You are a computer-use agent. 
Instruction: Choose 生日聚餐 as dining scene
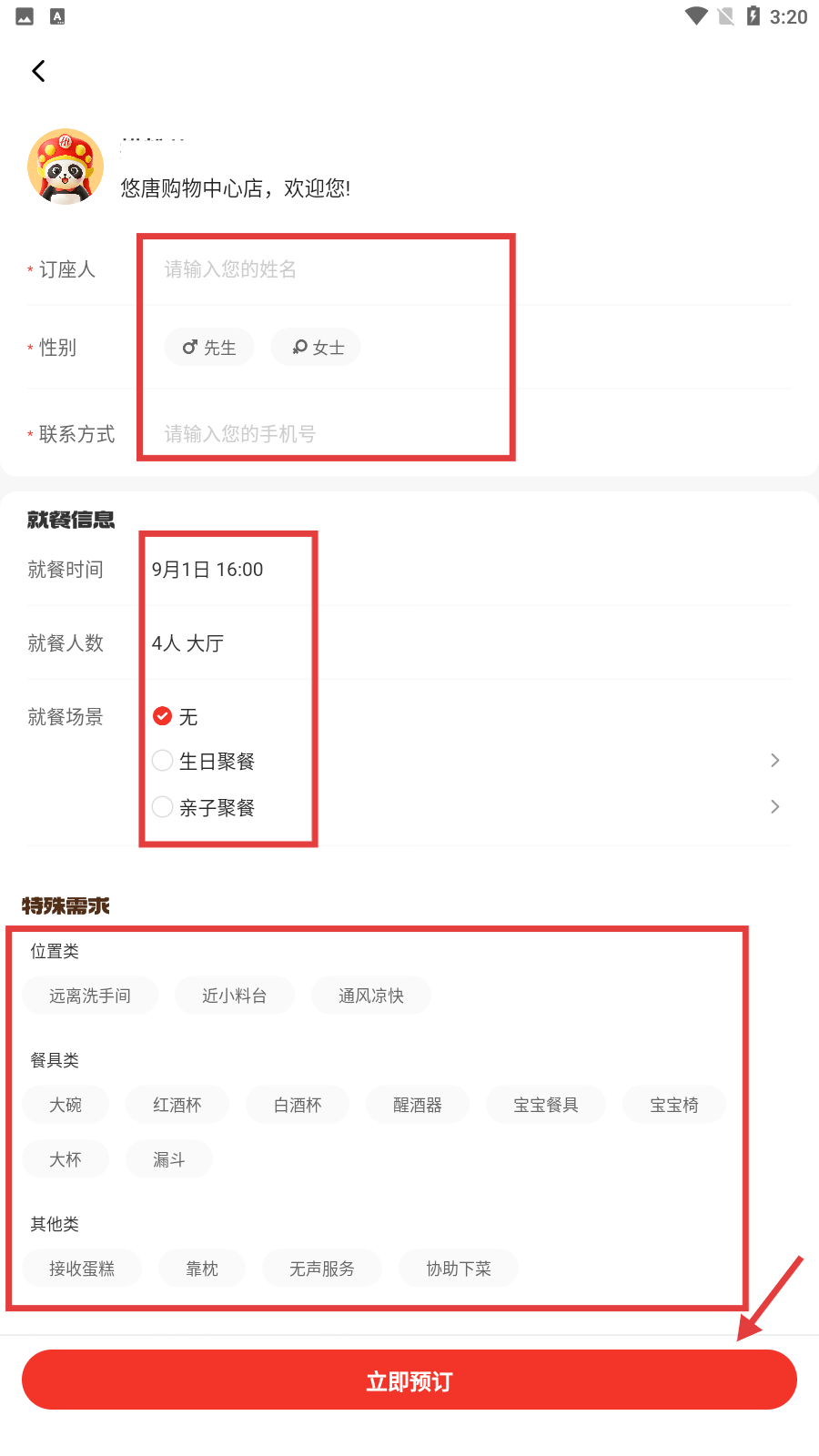point(204,761)
